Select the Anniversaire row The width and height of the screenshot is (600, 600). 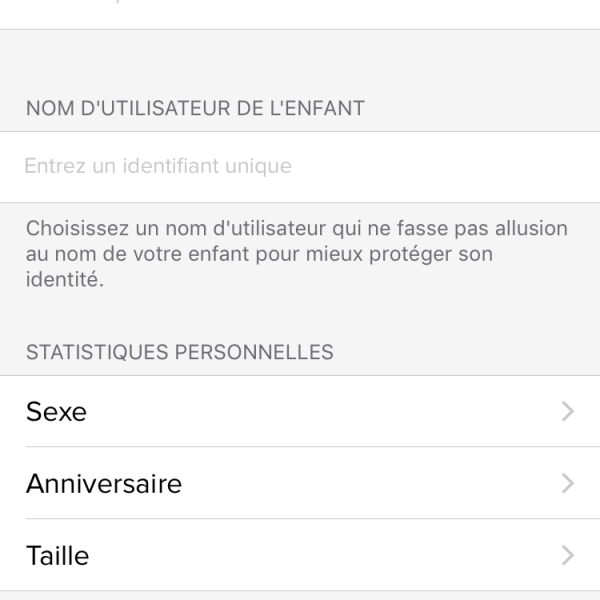[300, 483]
